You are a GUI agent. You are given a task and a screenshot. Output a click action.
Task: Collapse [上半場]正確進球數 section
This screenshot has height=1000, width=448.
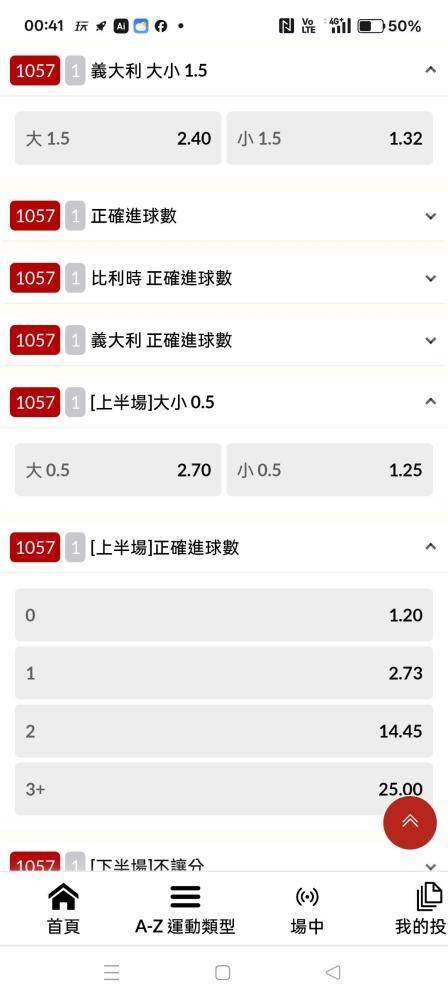431,547
